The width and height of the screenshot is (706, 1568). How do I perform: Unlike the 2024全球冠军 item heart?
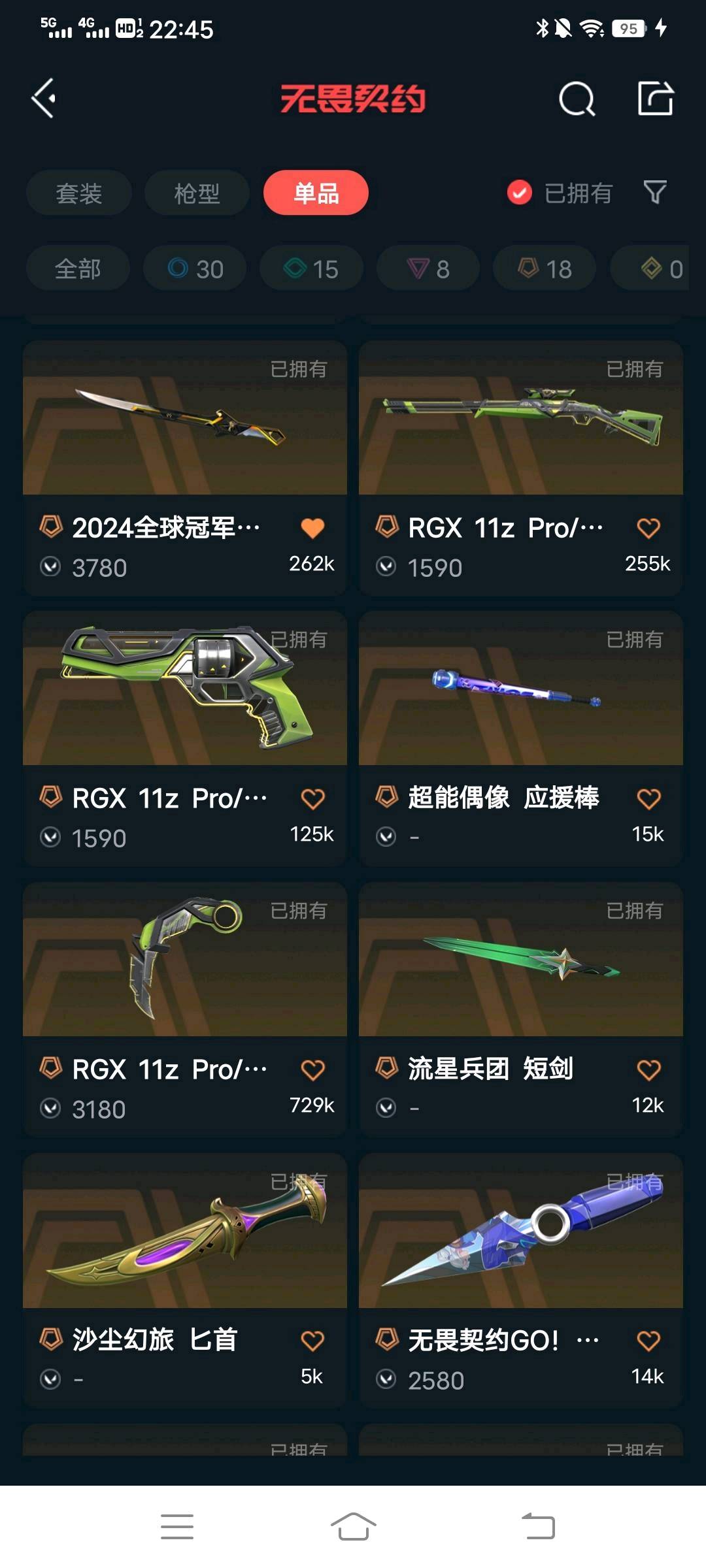point(312,528)
